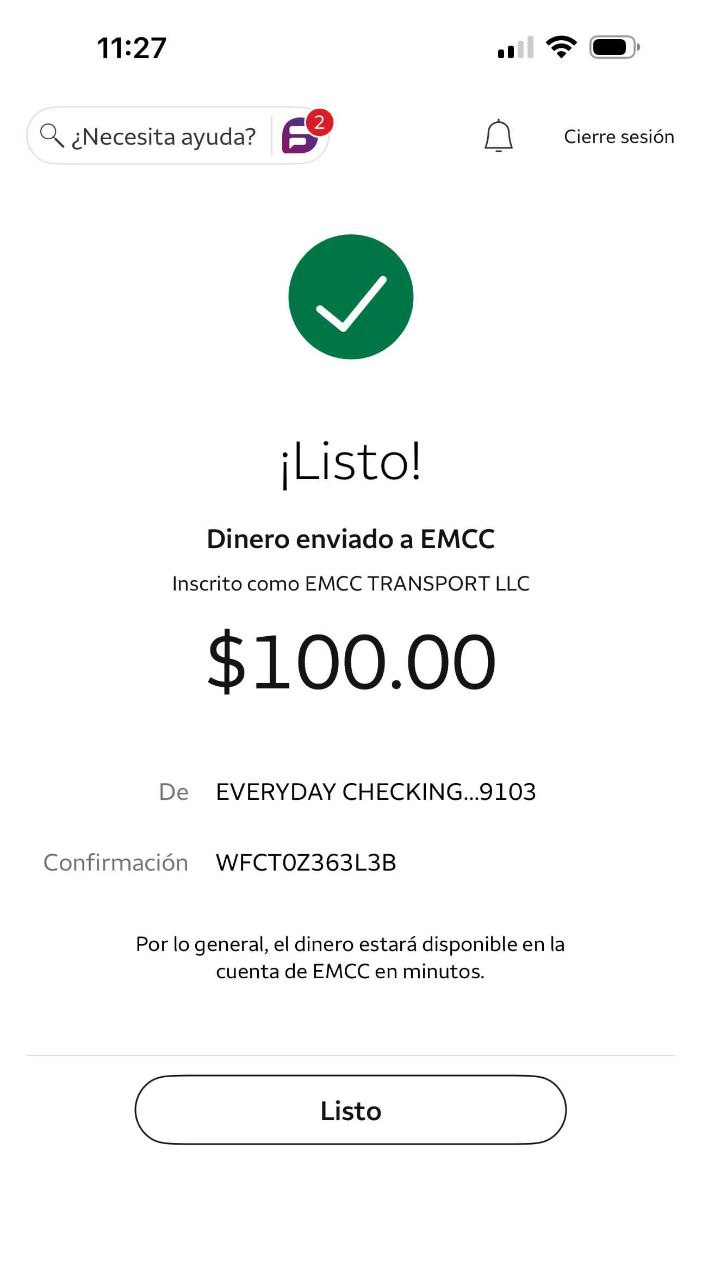The height and width of the screenshot is (1280, 701).
Task: Open the purple assistant icon with badge
Action: 300,136
